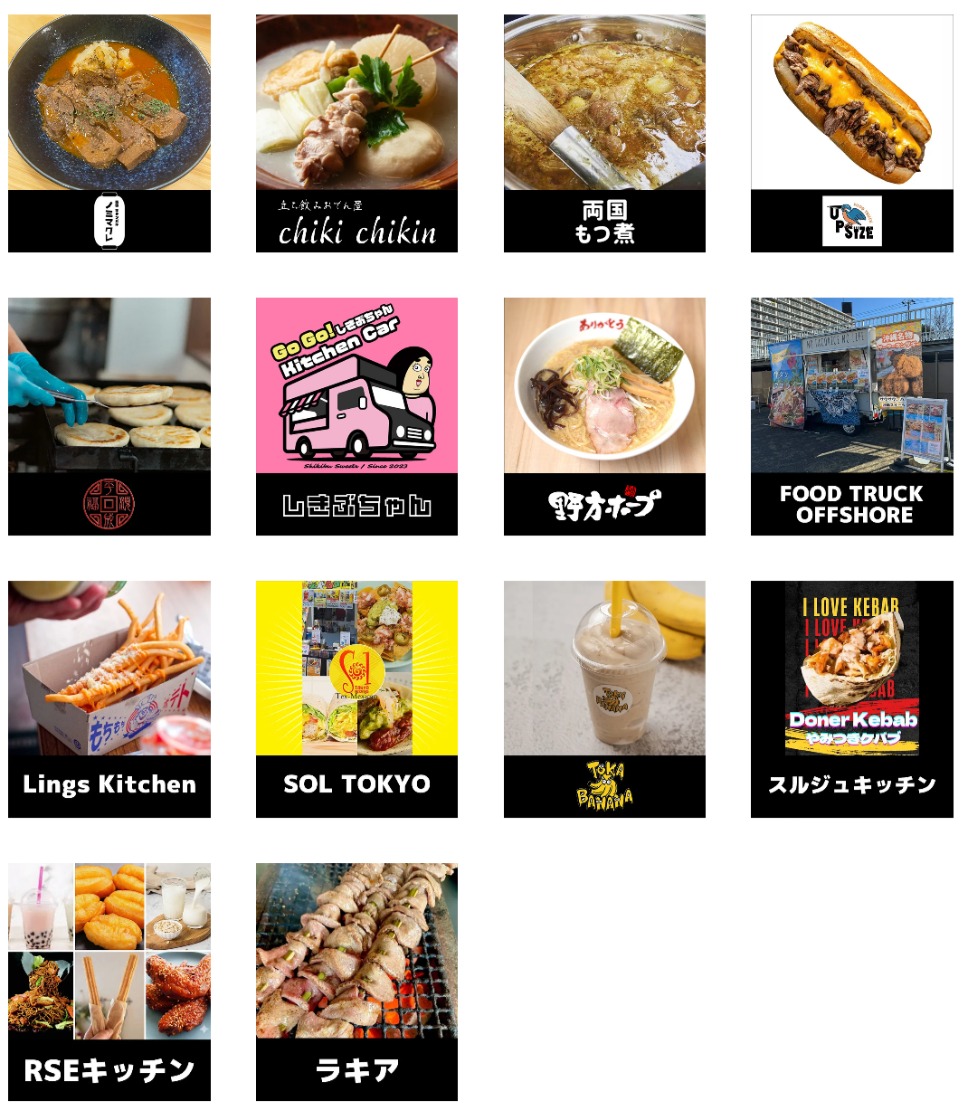This screenshot has width=968, height=1119.
Task: Select the SOL TOKYO vendor tile
Action: 357,699
